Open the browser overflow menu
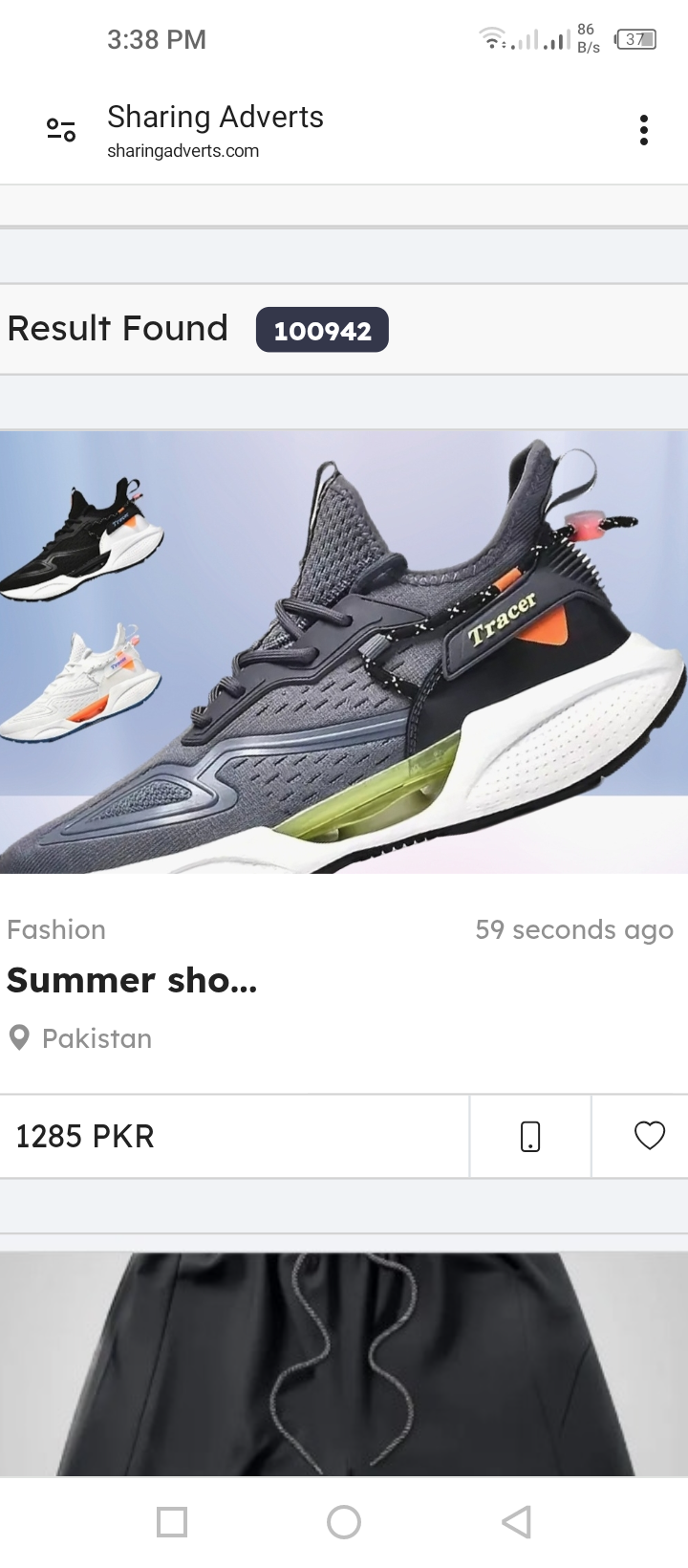The image size is (688, 1568). coord(644,130)
